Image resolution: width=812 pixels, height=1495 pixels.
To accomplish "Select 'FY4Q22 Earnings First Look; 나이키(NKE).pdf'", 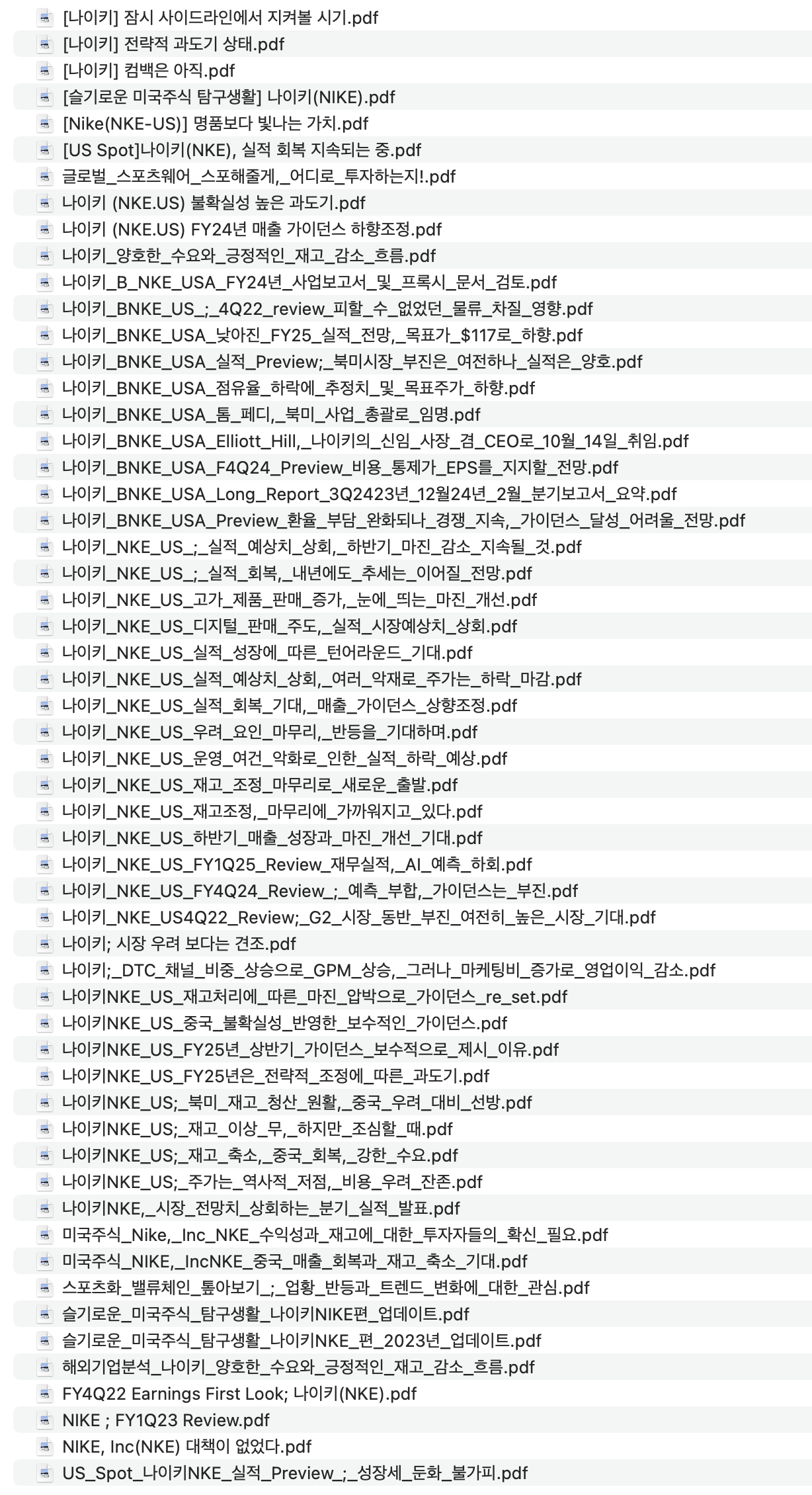I will click(x=239, y=1393).
